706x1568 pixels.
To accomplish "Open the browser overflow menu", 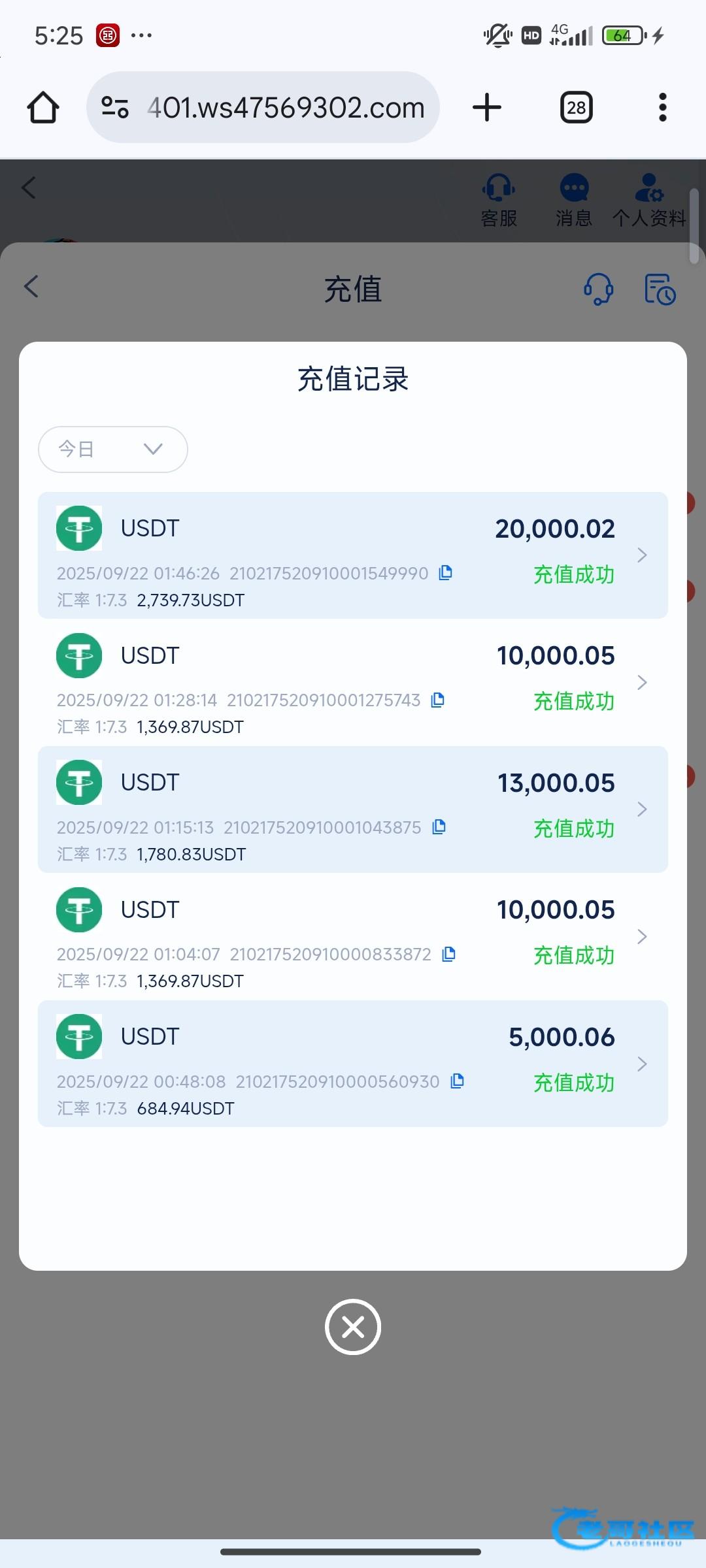I will 662,107.
